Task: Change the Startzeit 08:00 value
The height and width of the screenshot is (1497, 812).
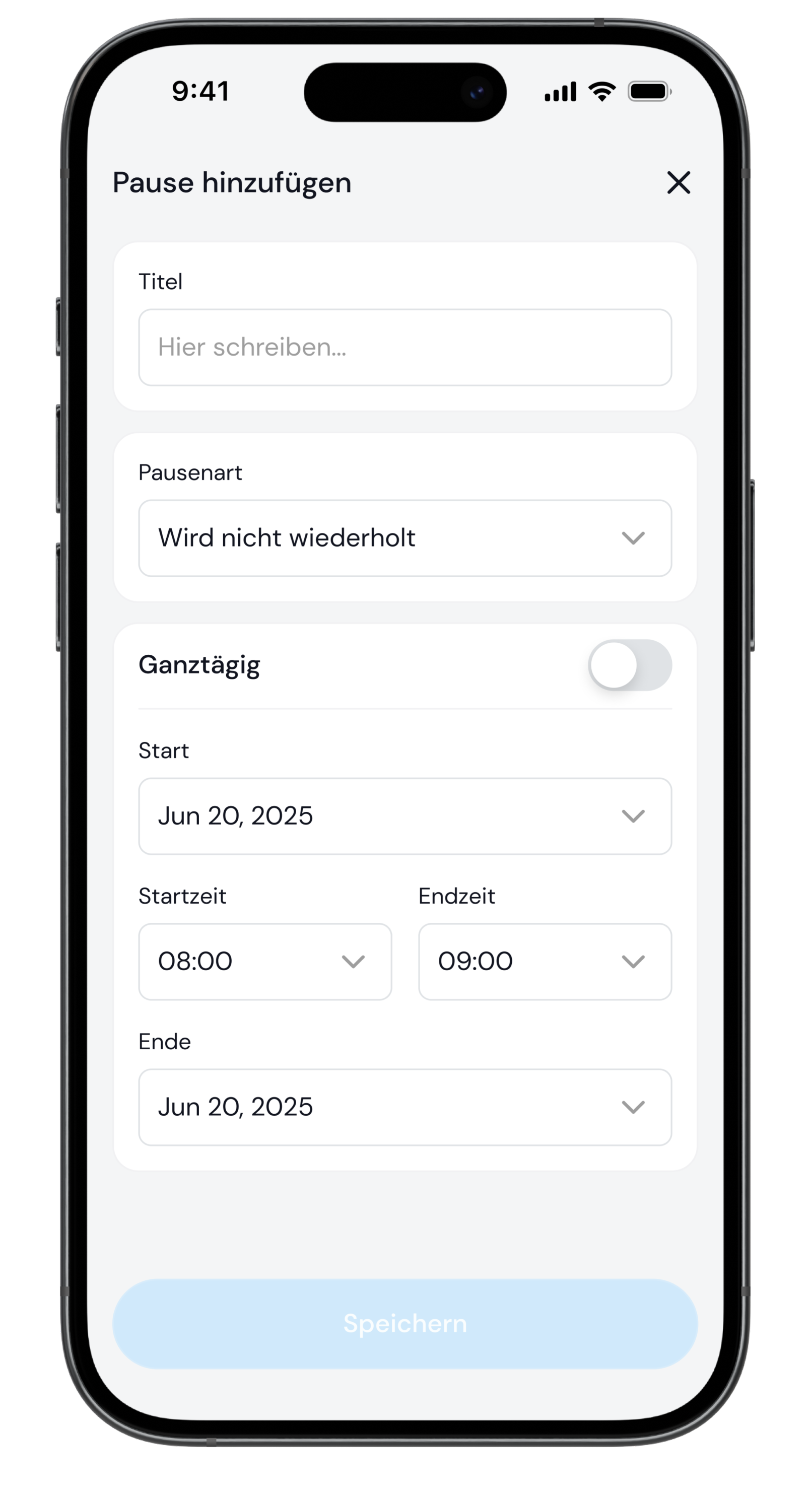Action: point(264,961)
